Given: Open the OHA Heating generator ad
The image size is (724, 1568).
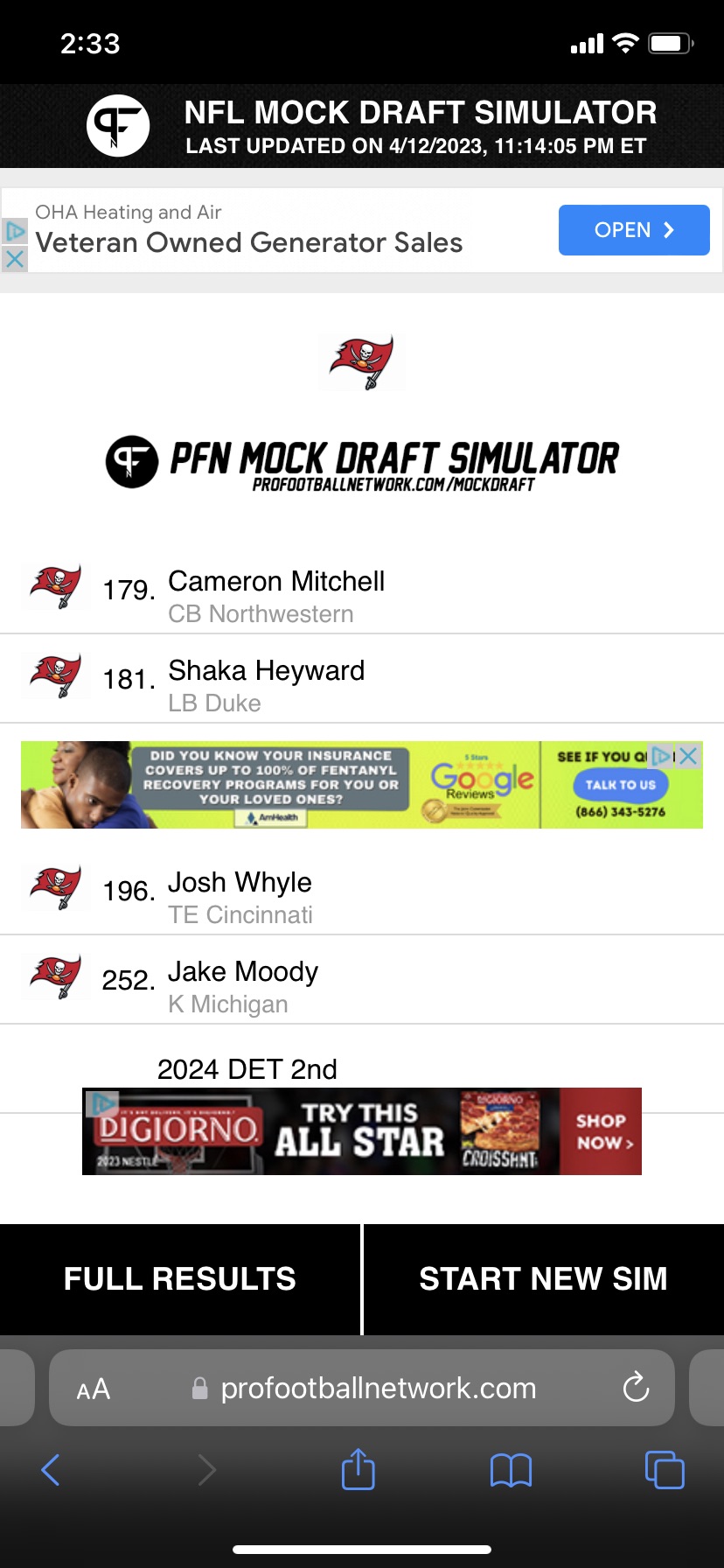Looking at the screenshot, I should (x=634, y=230).
